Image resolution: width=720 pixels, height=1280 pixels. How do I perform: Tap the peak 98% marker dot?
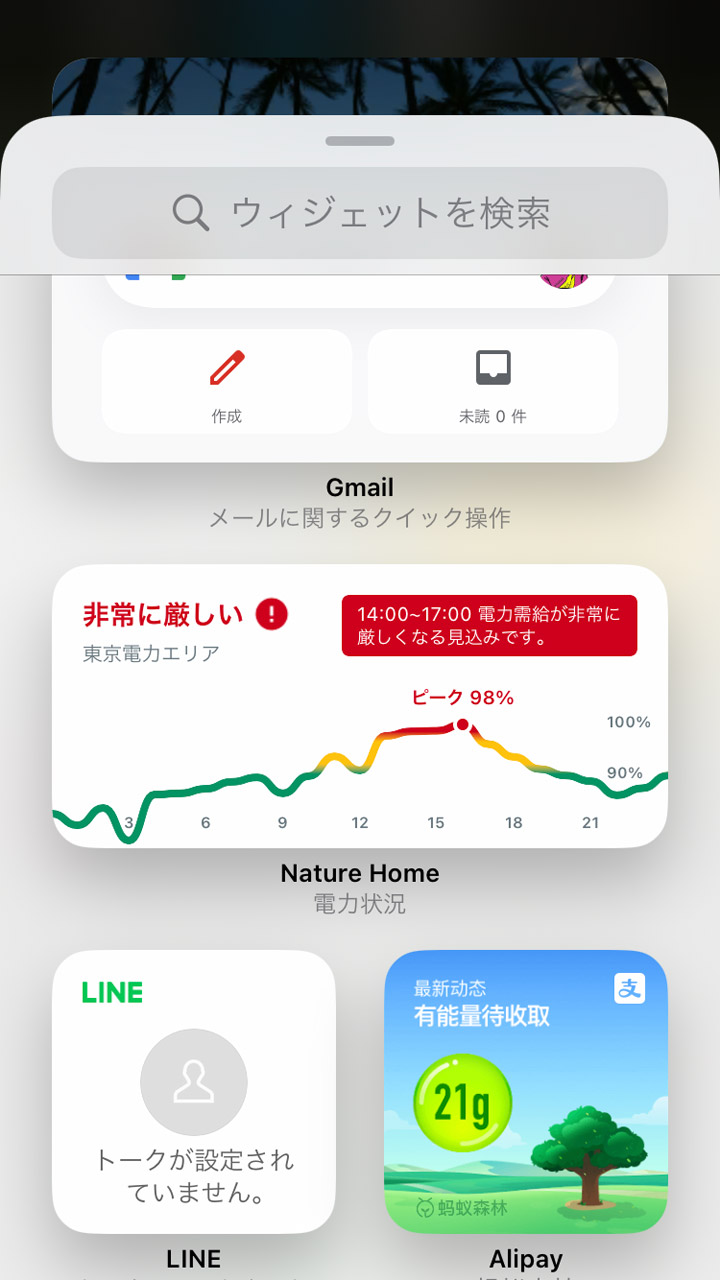coord(462,724)
